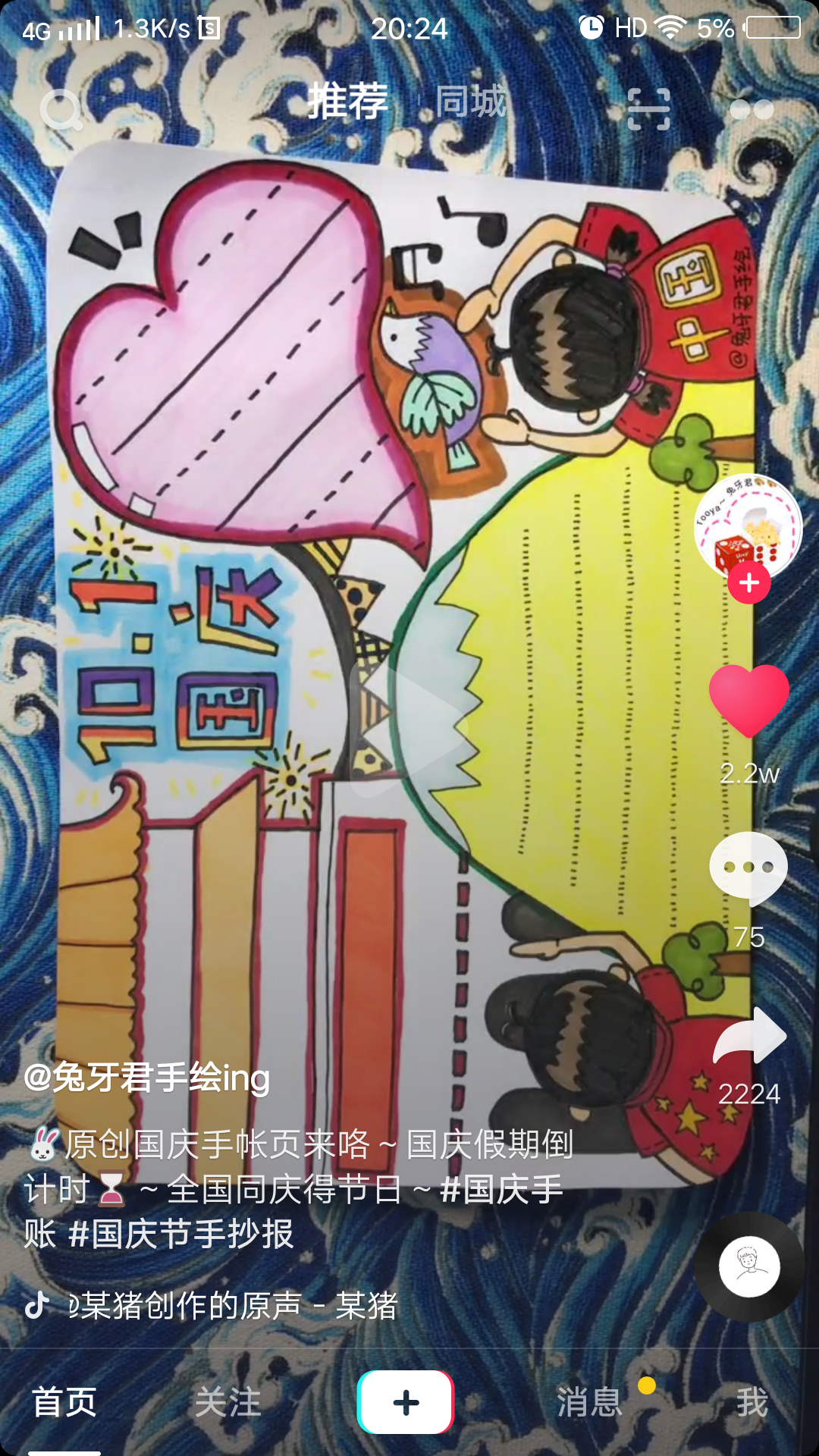Viewport: 819px width, 1456px height.
Task: Open the search magnifier icon
Action: (61, 111)
